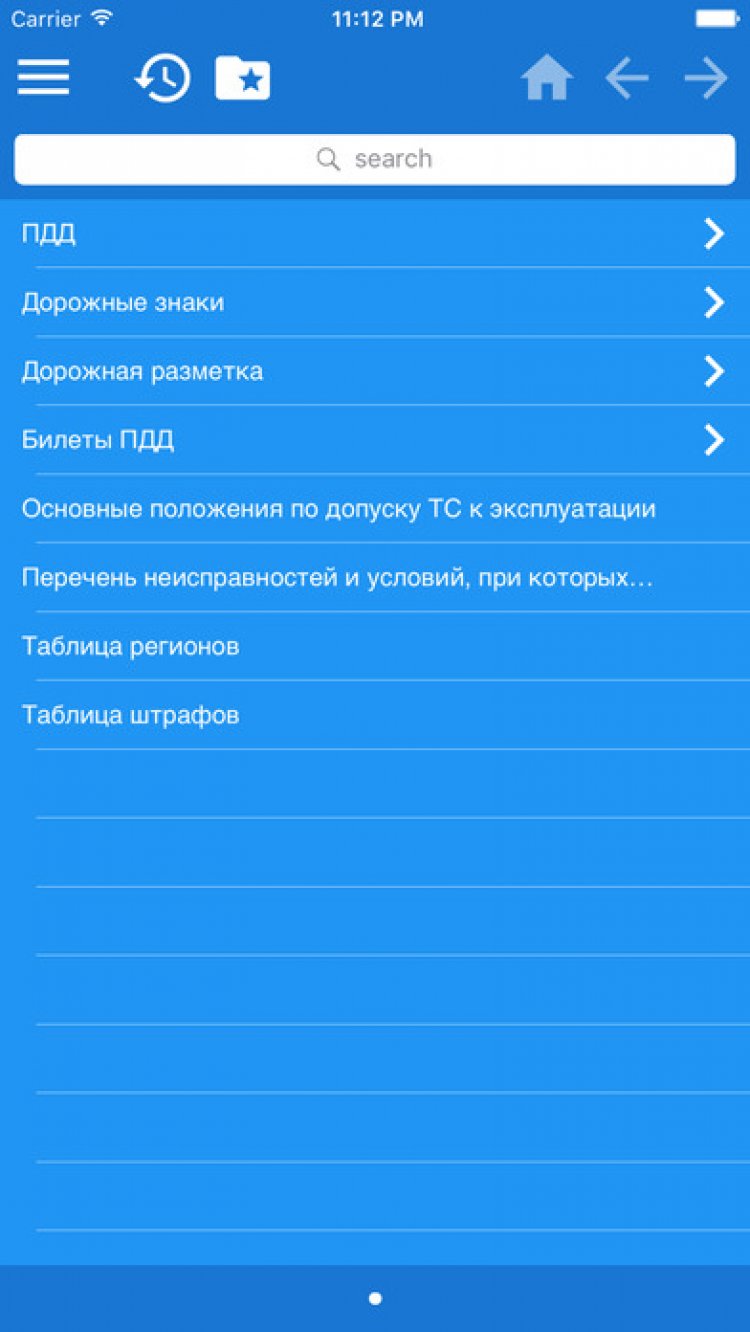Open Дорожные знаки

coord(375,302)
